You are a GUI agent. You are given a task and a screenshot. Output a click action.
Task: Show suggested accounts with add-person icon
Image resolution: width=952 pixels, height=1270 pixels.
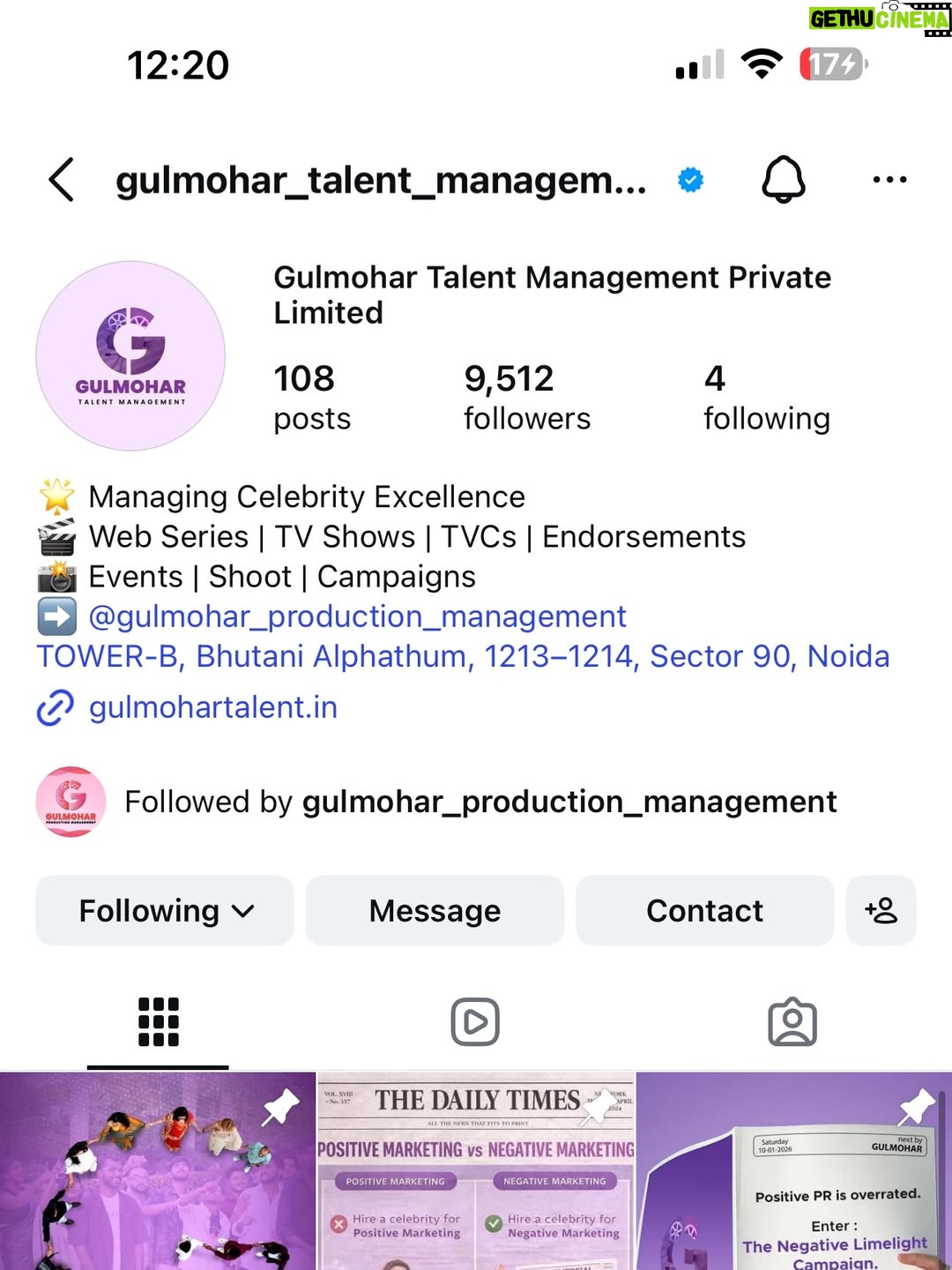click(881, 910)
